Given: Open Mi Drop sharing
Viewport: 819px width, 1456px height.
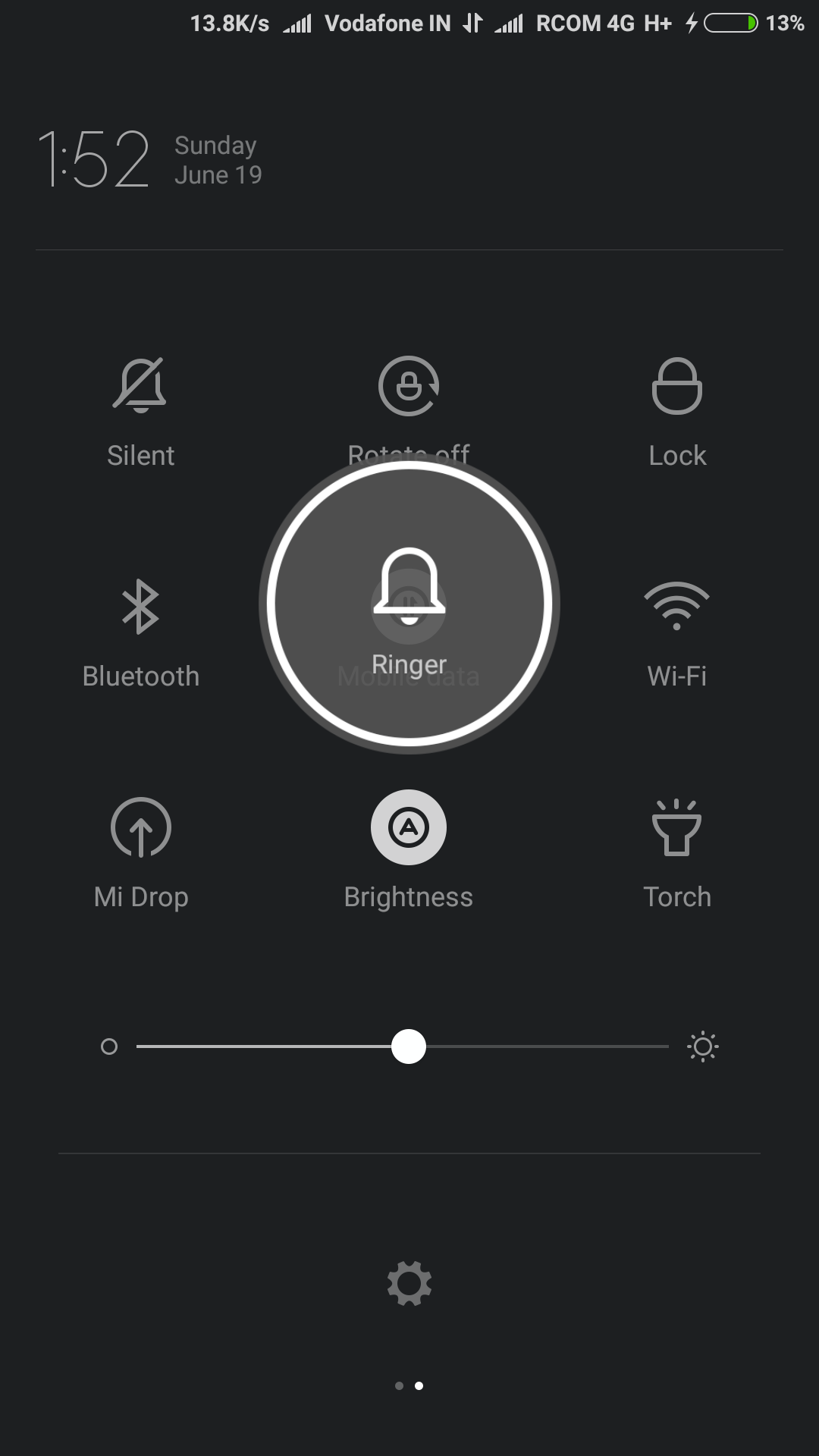Looking at the screenshot, I should (140, 827).
